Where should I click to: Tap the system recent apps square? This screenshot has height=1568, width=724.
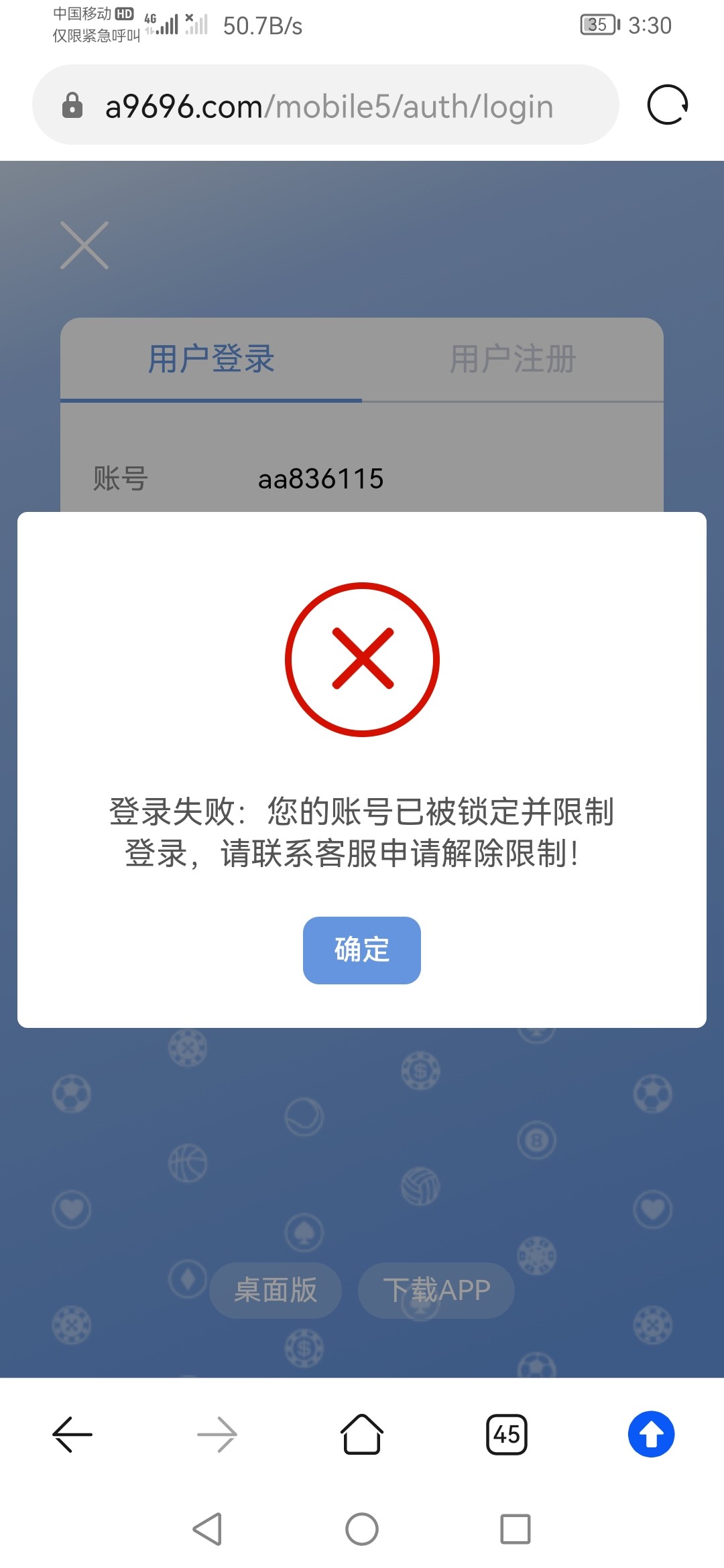(515, 1529)
